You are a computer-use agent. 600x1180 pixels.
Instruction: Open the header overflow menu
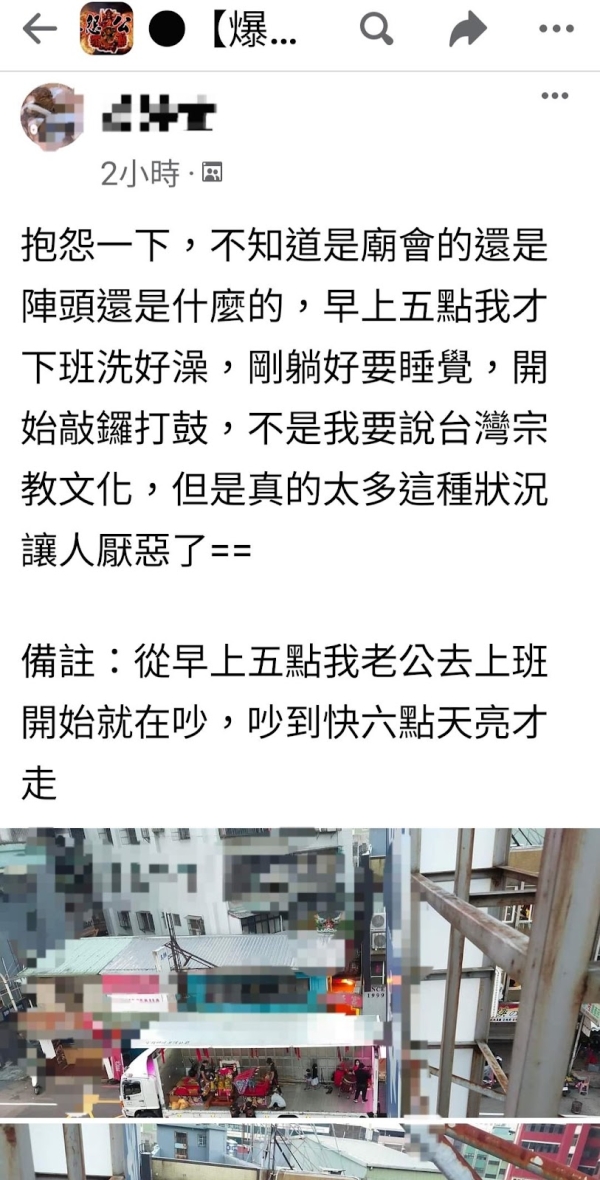click(x=556, y=30)
